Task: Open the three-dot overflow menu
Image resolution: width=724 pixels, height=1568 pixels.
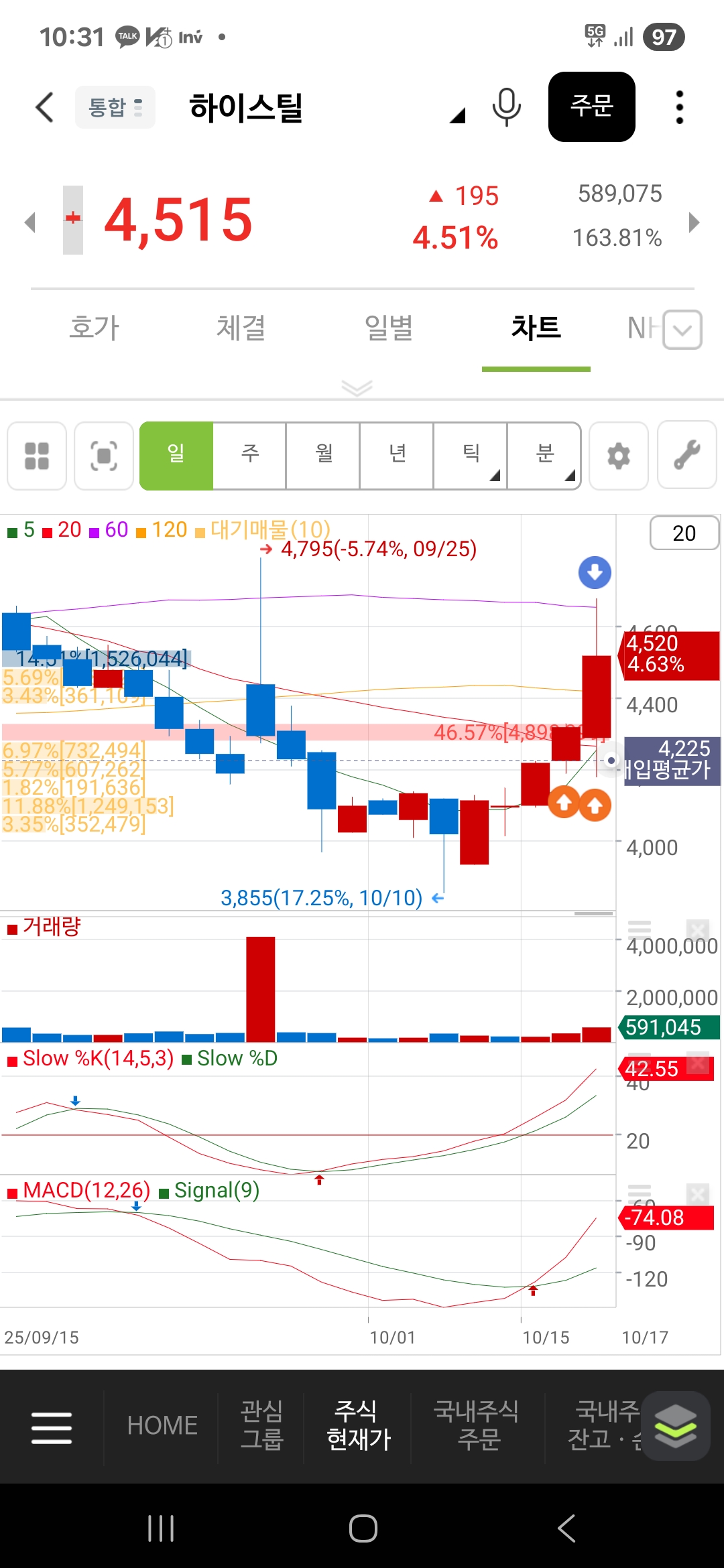Action: [x=679, y=107]
